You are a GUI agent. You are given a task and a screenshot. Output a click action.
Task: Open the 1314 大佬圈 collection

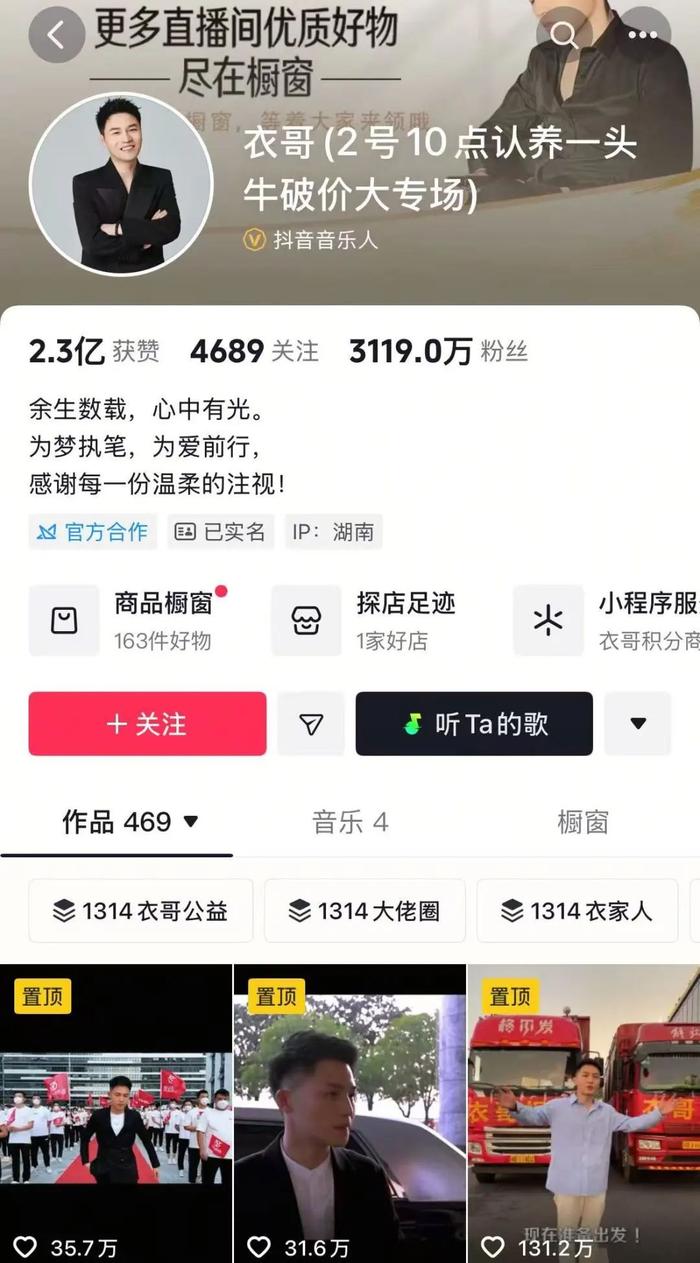[x=364, y=911]
